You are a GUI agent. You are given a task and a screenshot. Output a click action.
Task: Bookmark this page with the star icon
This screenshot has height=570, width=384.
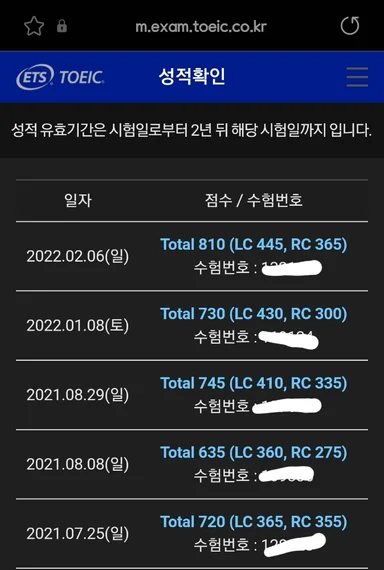pyautogui.click(x=34, y=27)
